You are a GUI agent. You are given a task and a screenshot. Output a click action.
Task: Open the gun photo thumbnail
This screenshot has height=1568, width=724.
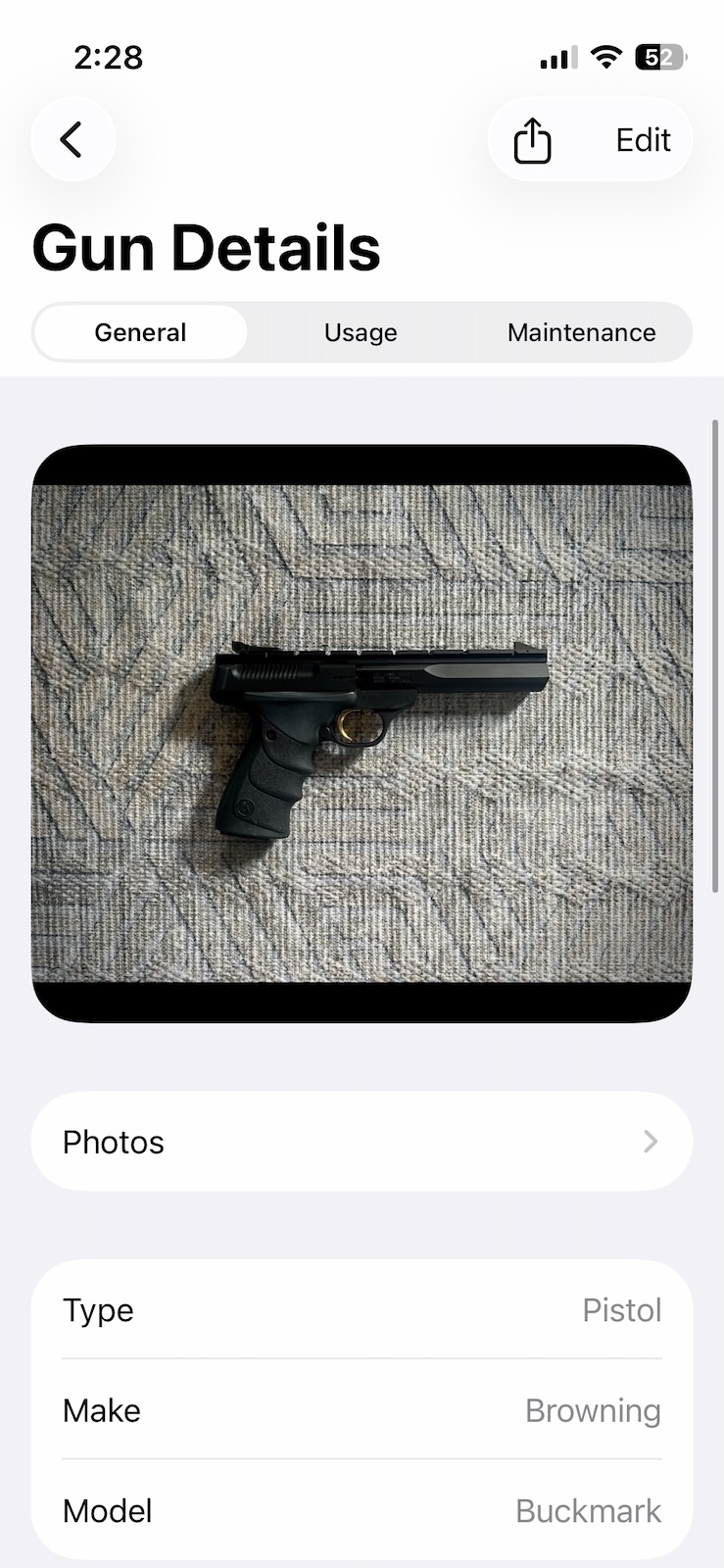pos(362,735)
